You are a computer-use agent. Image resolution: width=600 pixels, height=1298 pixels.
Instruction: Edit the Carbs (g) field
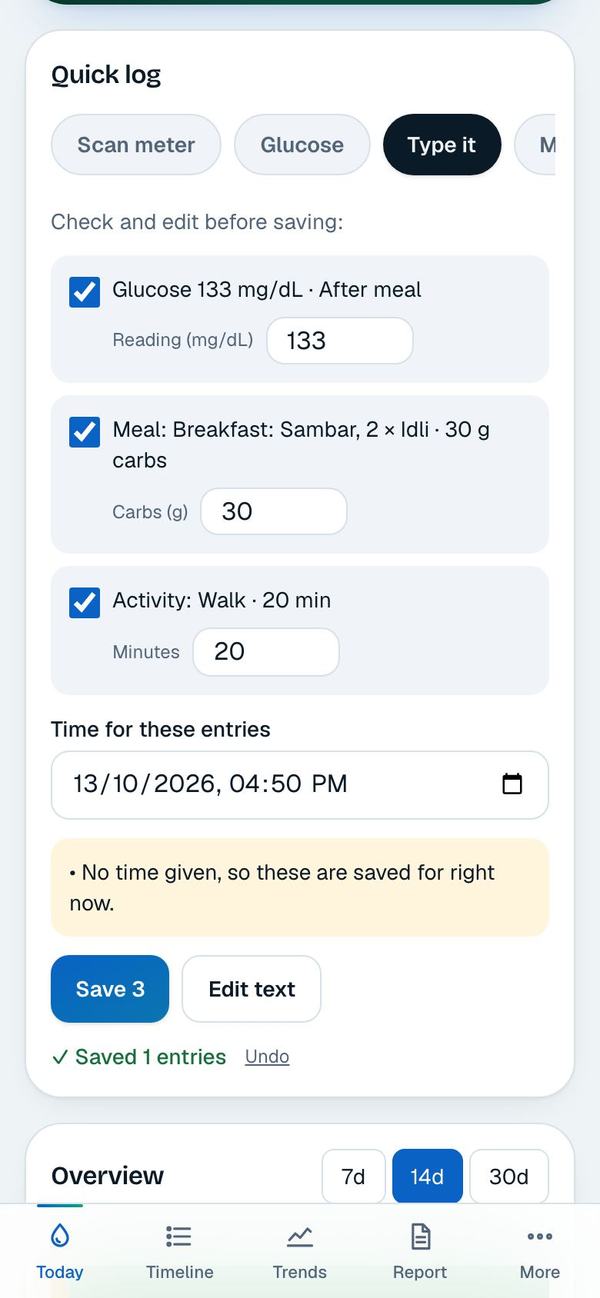coord(274,512)
